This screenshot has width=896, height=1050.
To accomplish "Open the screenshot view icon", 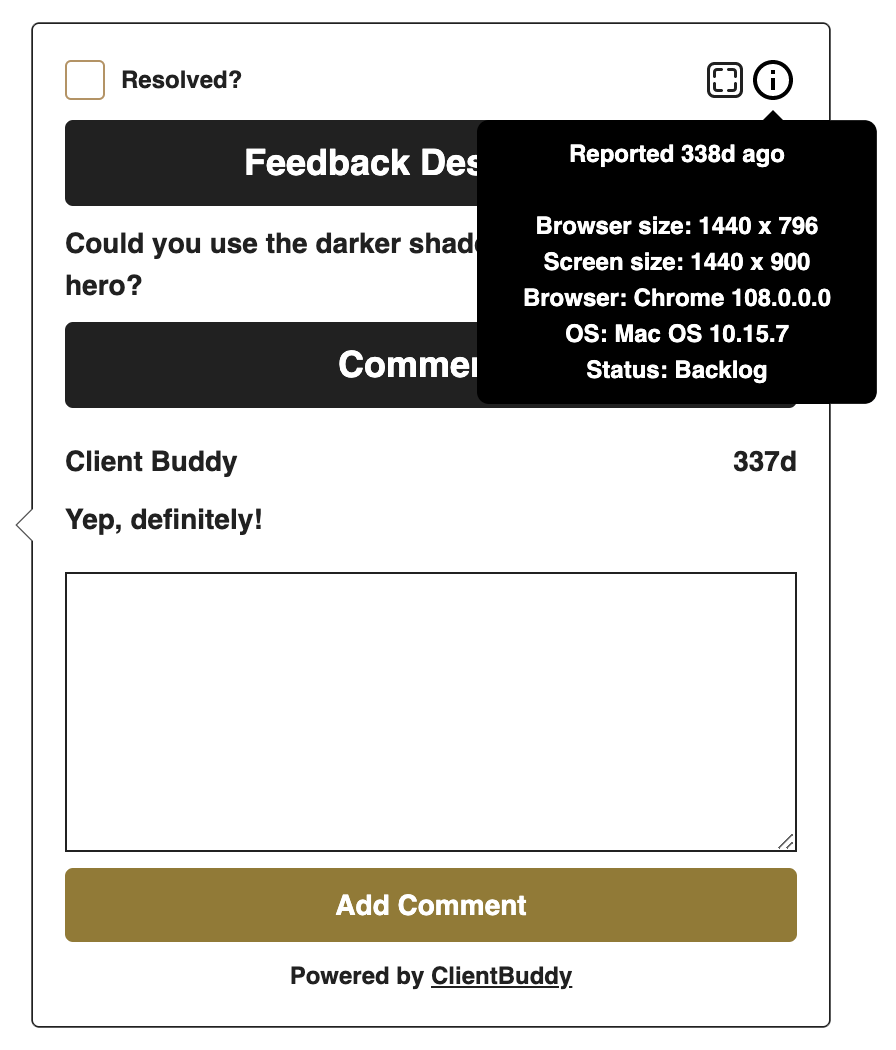I will (x=725, y=80).
